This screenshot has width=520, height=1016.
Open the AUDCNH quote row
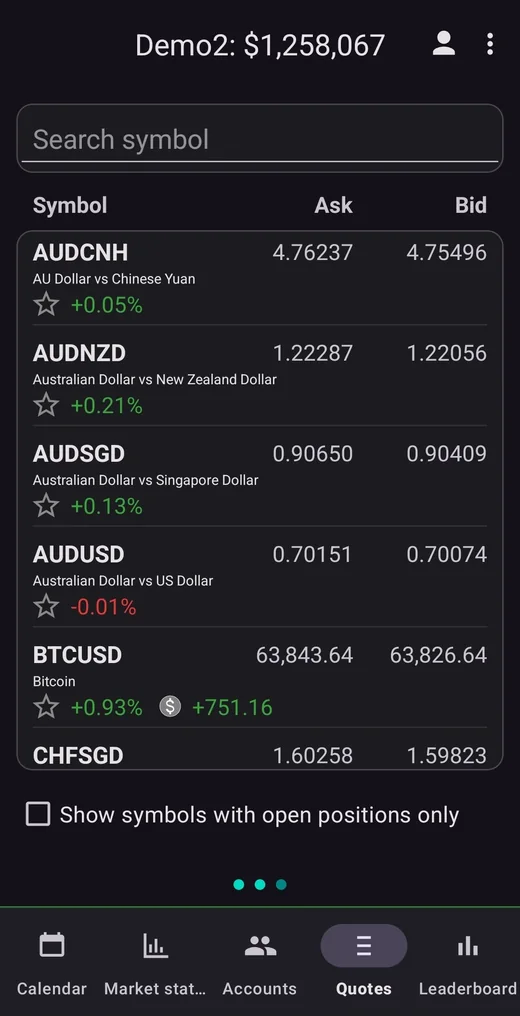260,278
